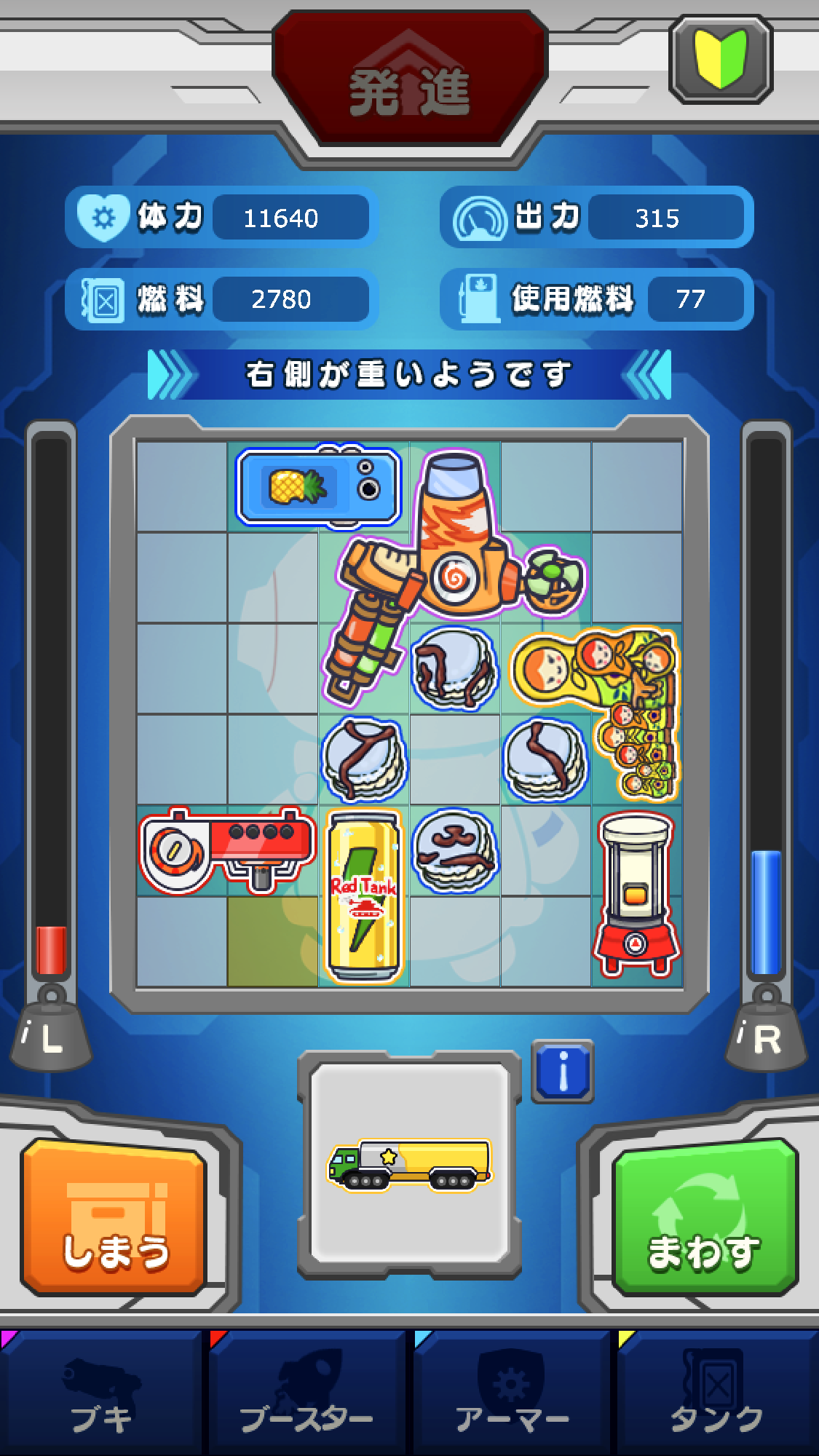Switch to the アーマー armor tab
This screenshot has width=819, height=1456.
click(x=512, y=1393)
